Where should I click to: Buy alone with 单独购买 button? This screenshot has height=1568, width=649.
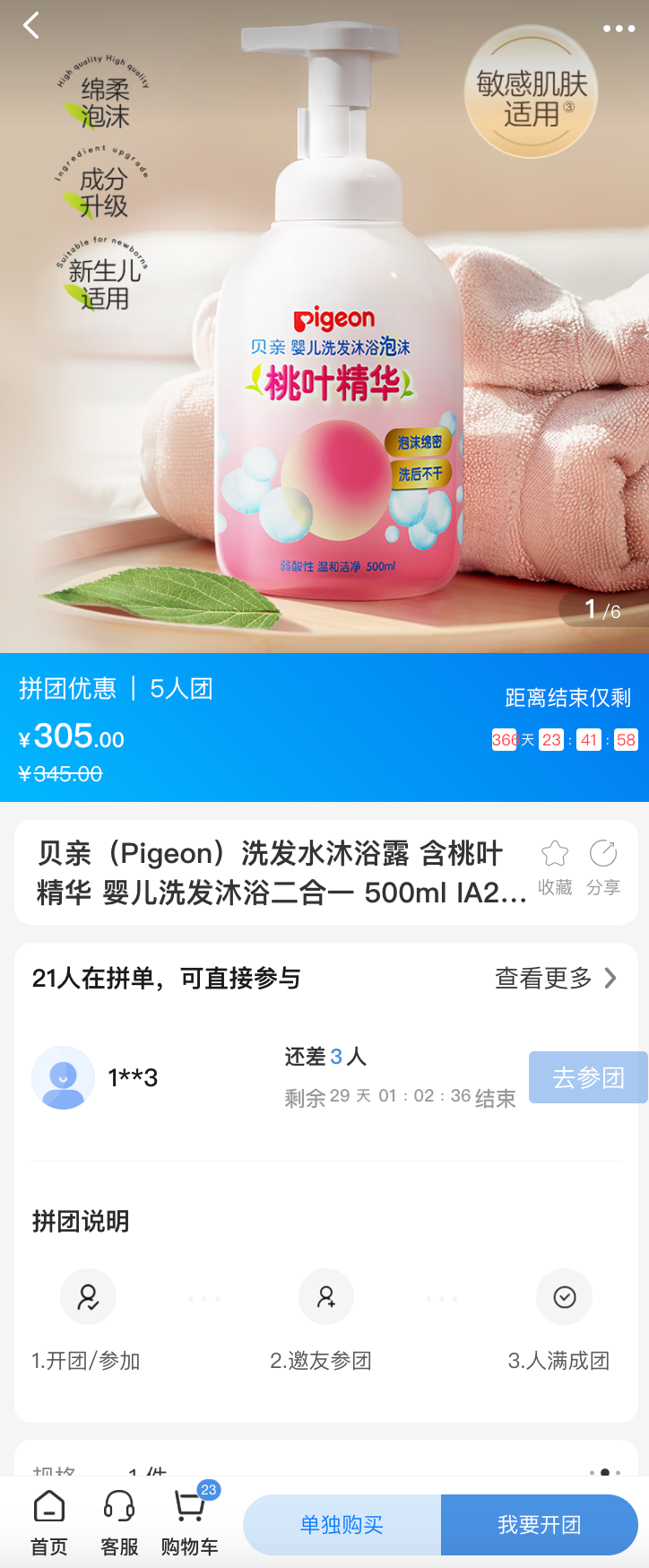pyautogui.click(x=342, y=1525)
